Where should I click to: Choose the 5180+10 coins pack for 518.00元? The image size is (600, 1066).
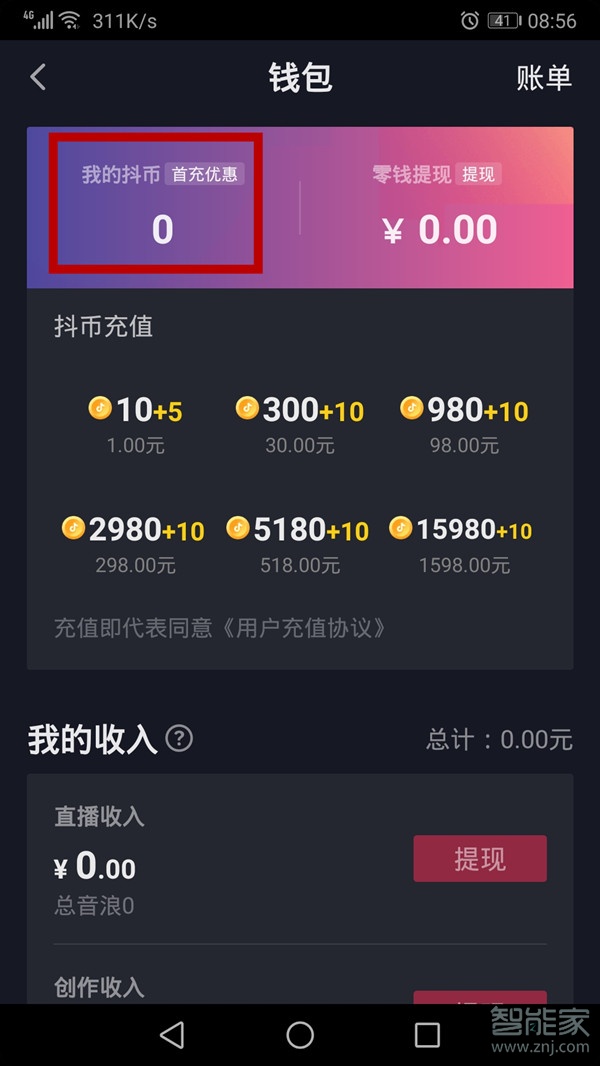tap(299, 542)
